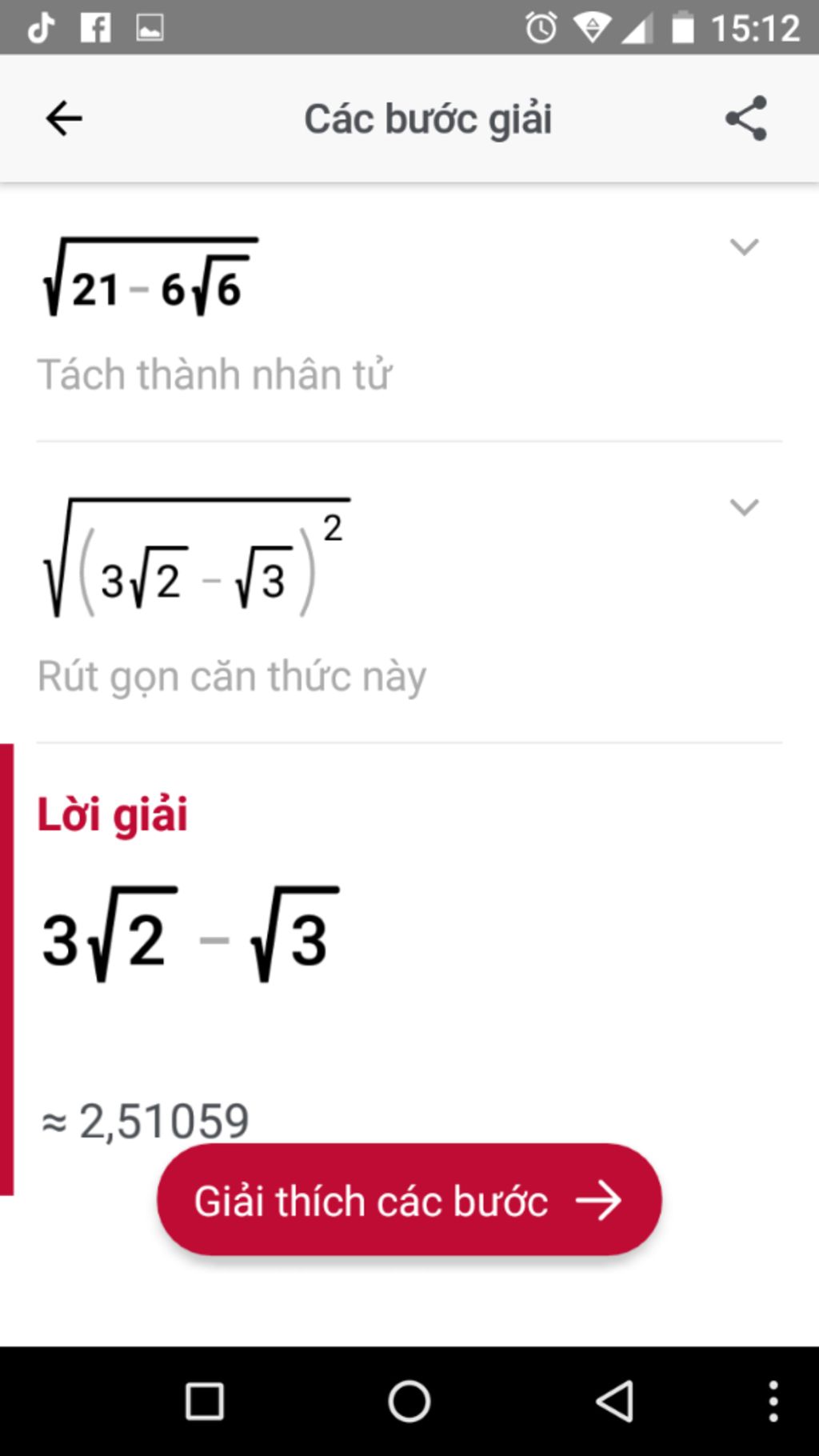Go back using the app bar arrow
Viewport: 819px width, 1456px height.
click(x=64, y=119)
